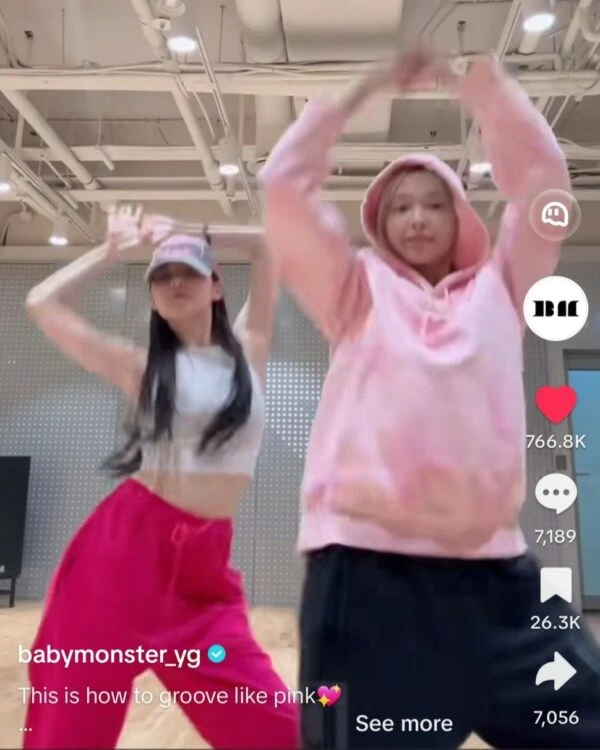The width and height of the screenshot is (600, 750).
Task: Open the BM profile avatar
Action: 555,309
